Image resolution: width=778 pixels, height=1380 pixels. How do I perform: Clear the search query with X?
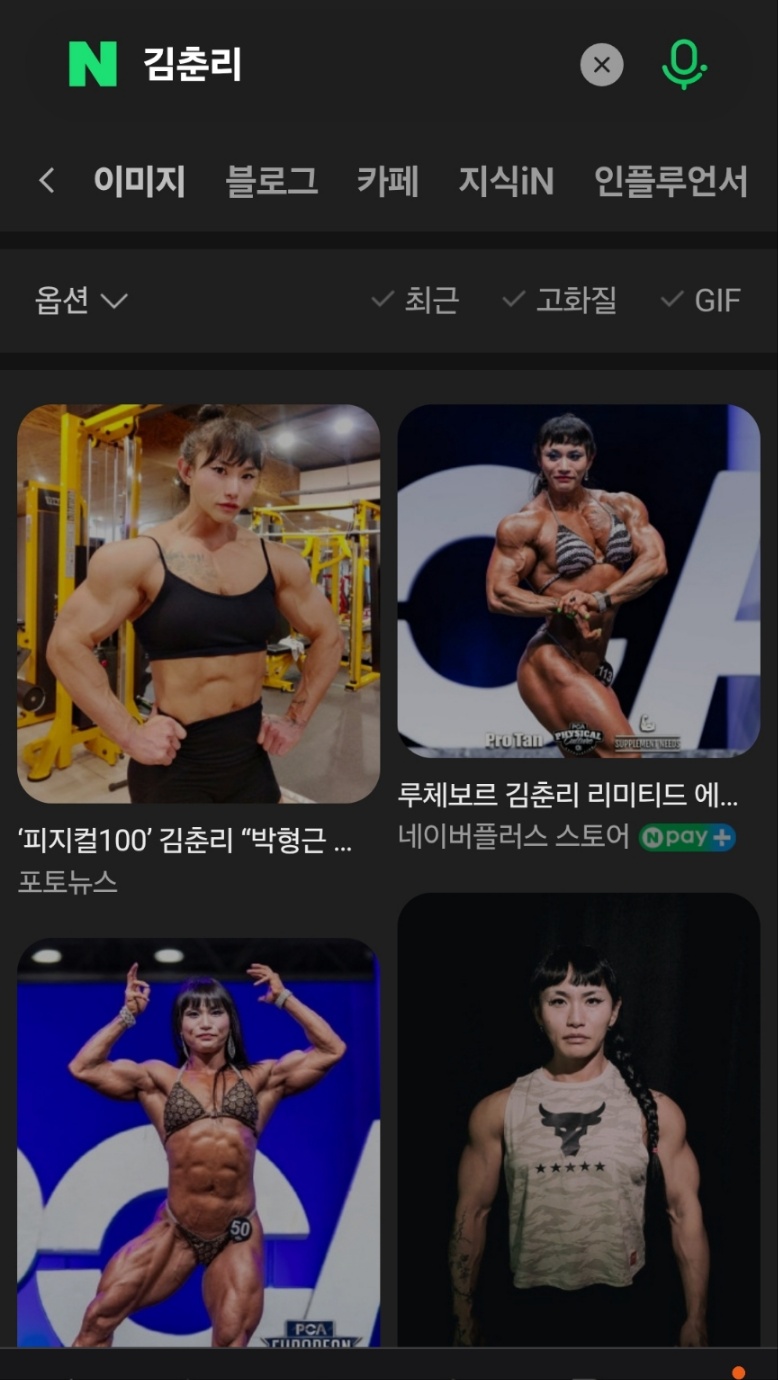tap(602, 65)
